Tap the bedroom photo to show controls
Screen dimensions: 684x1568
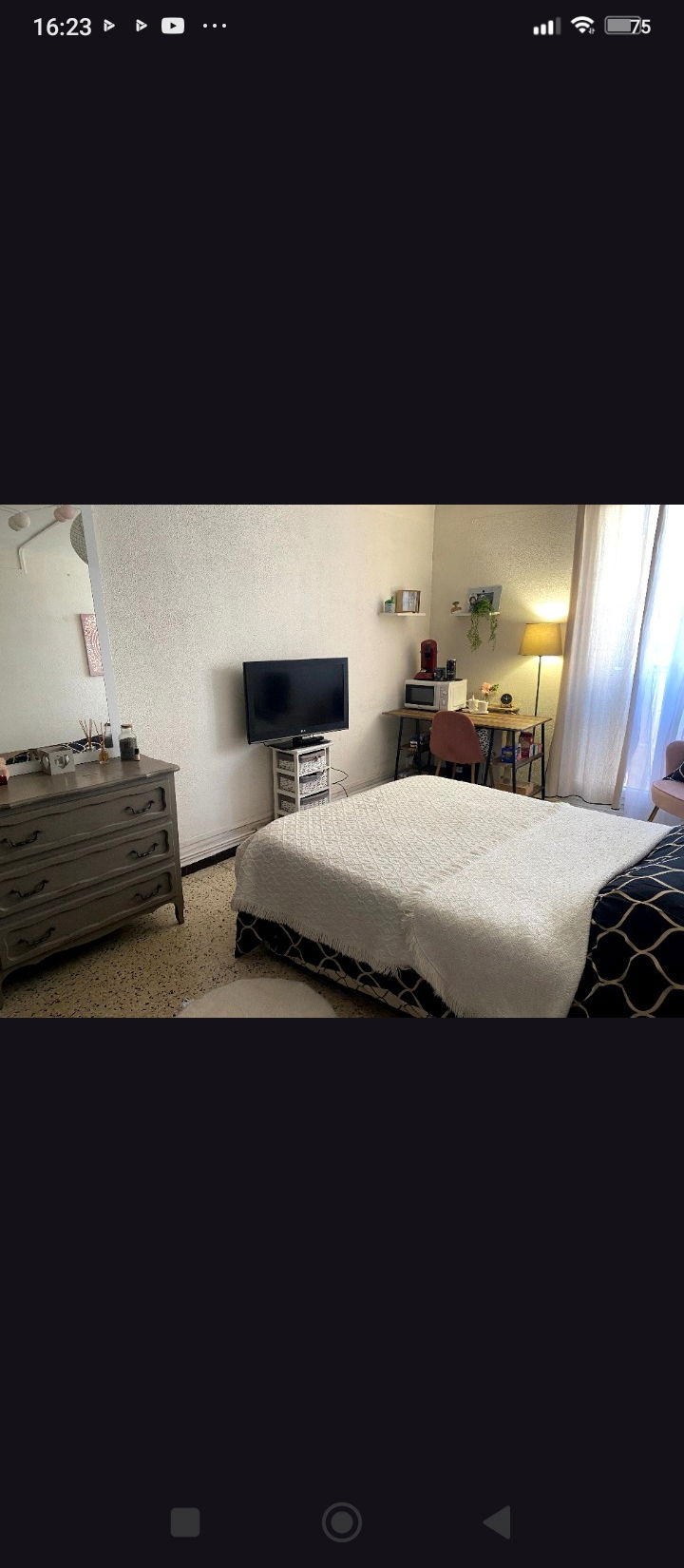342,760
